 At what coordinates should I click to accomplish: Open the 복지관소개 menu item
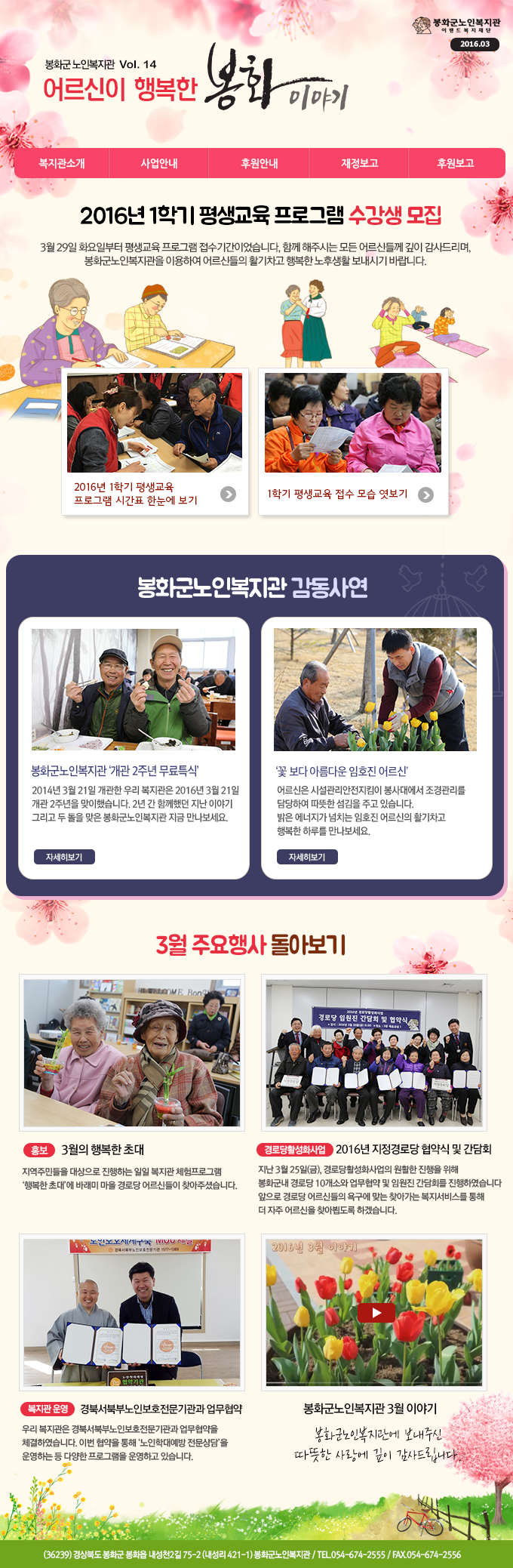(62, 163)
